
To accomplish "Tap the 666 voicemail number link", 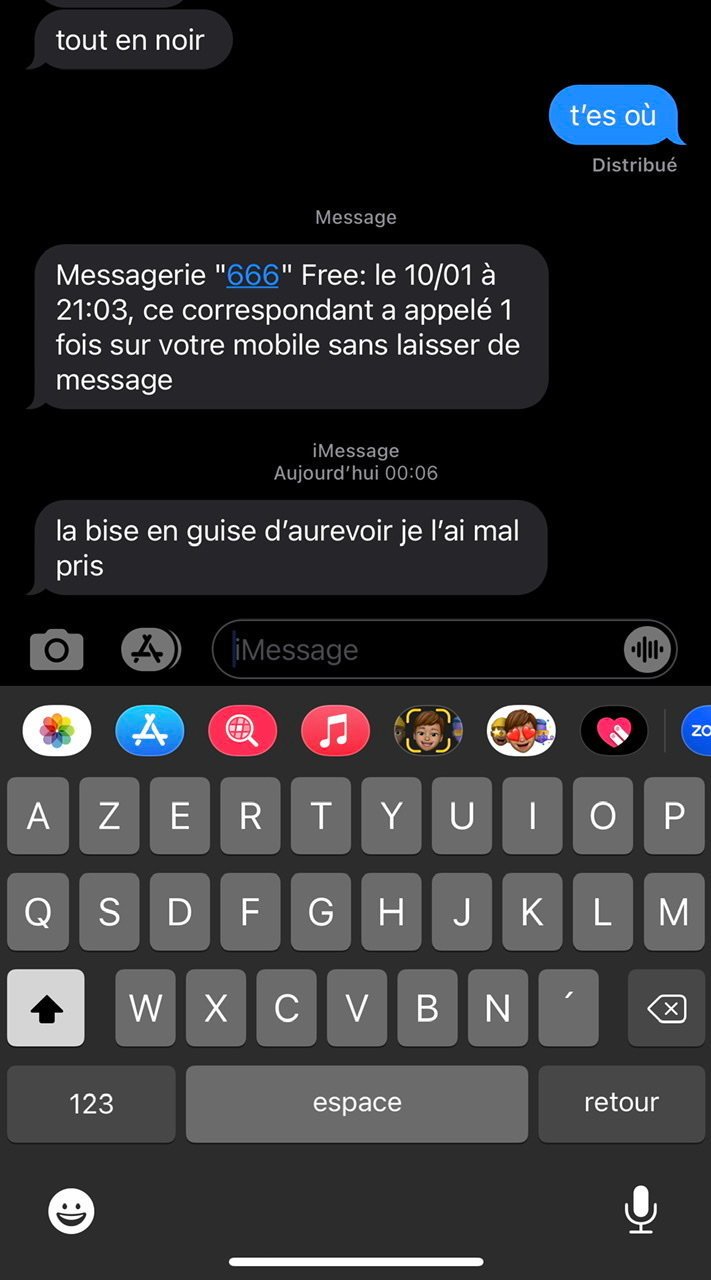I will tap(252, 274).
